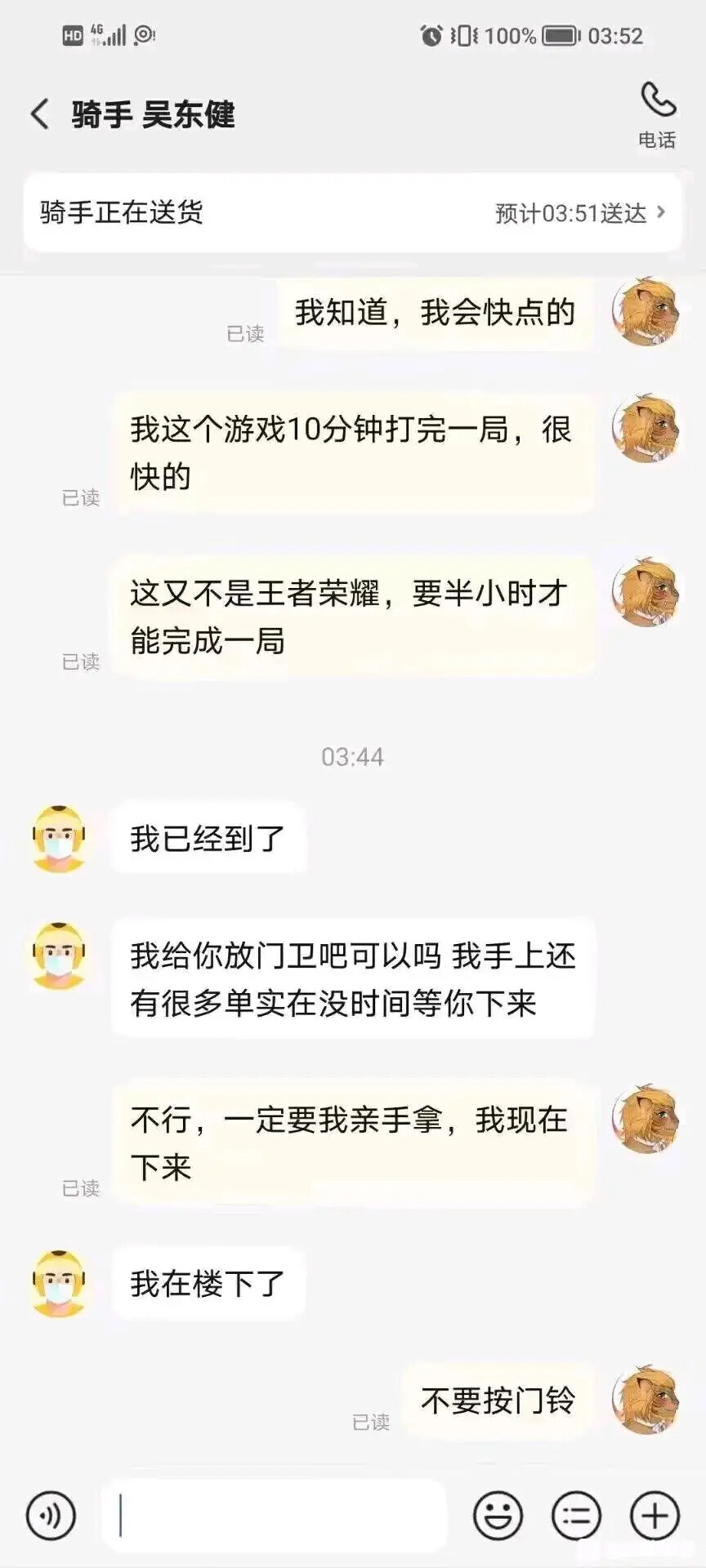
Task: Tap the message text field
Action: pyautogui.click(x=275, y=1516)
